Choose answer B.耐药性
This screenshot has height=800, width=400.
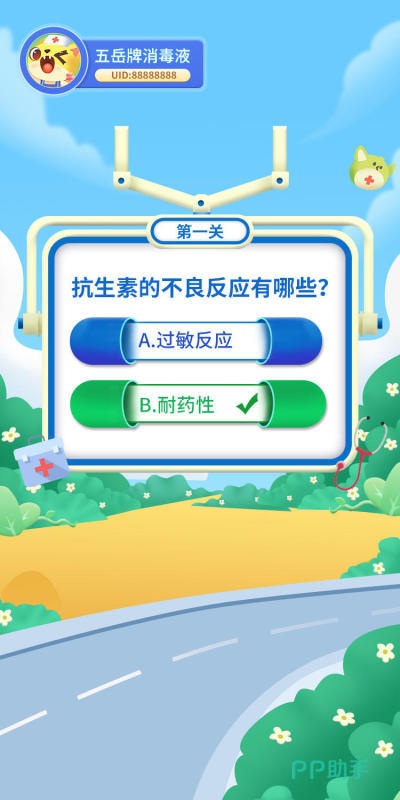pyautogui.click(x=198, y=405)
